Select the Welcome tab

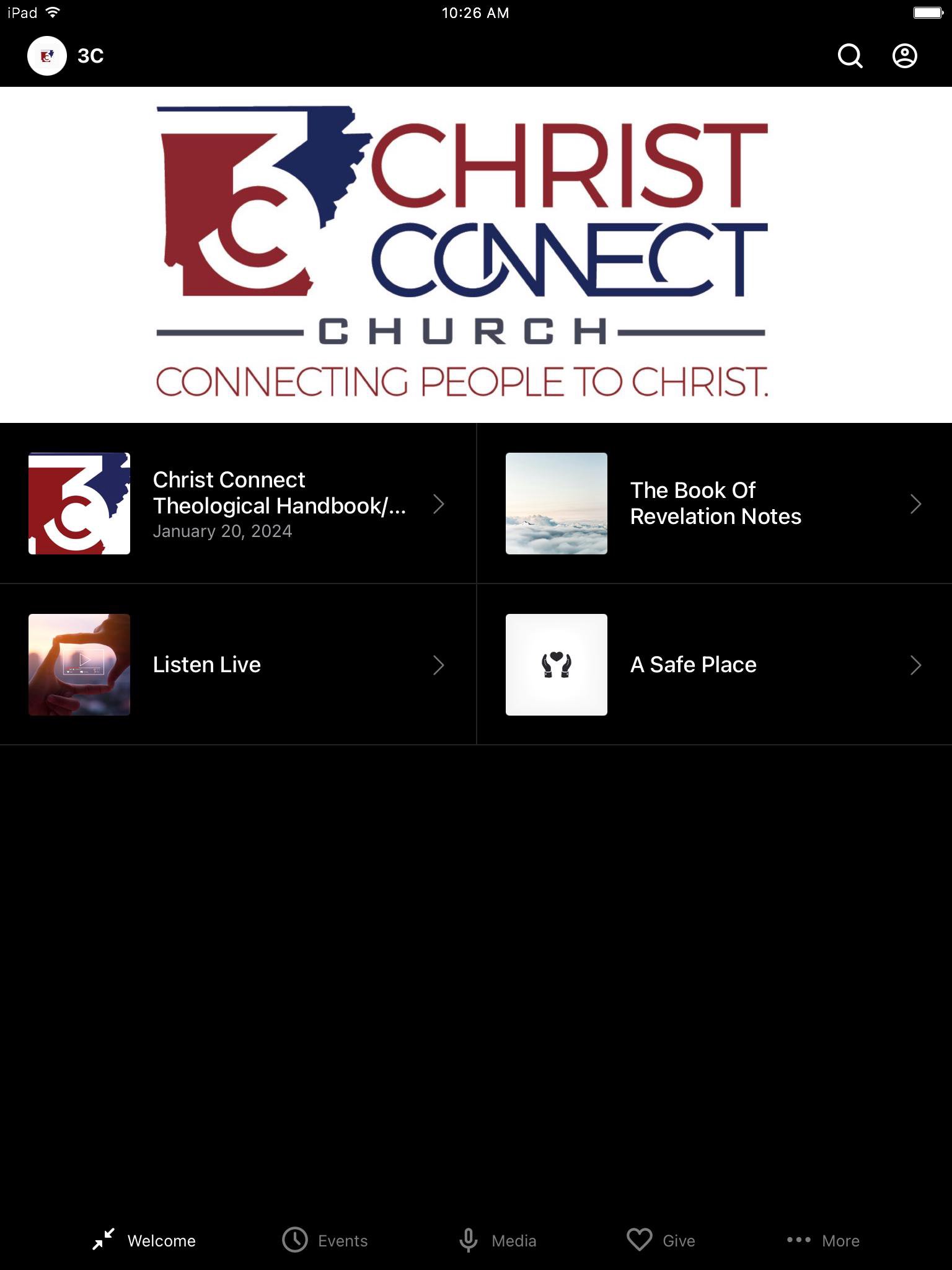(144, 1240)
